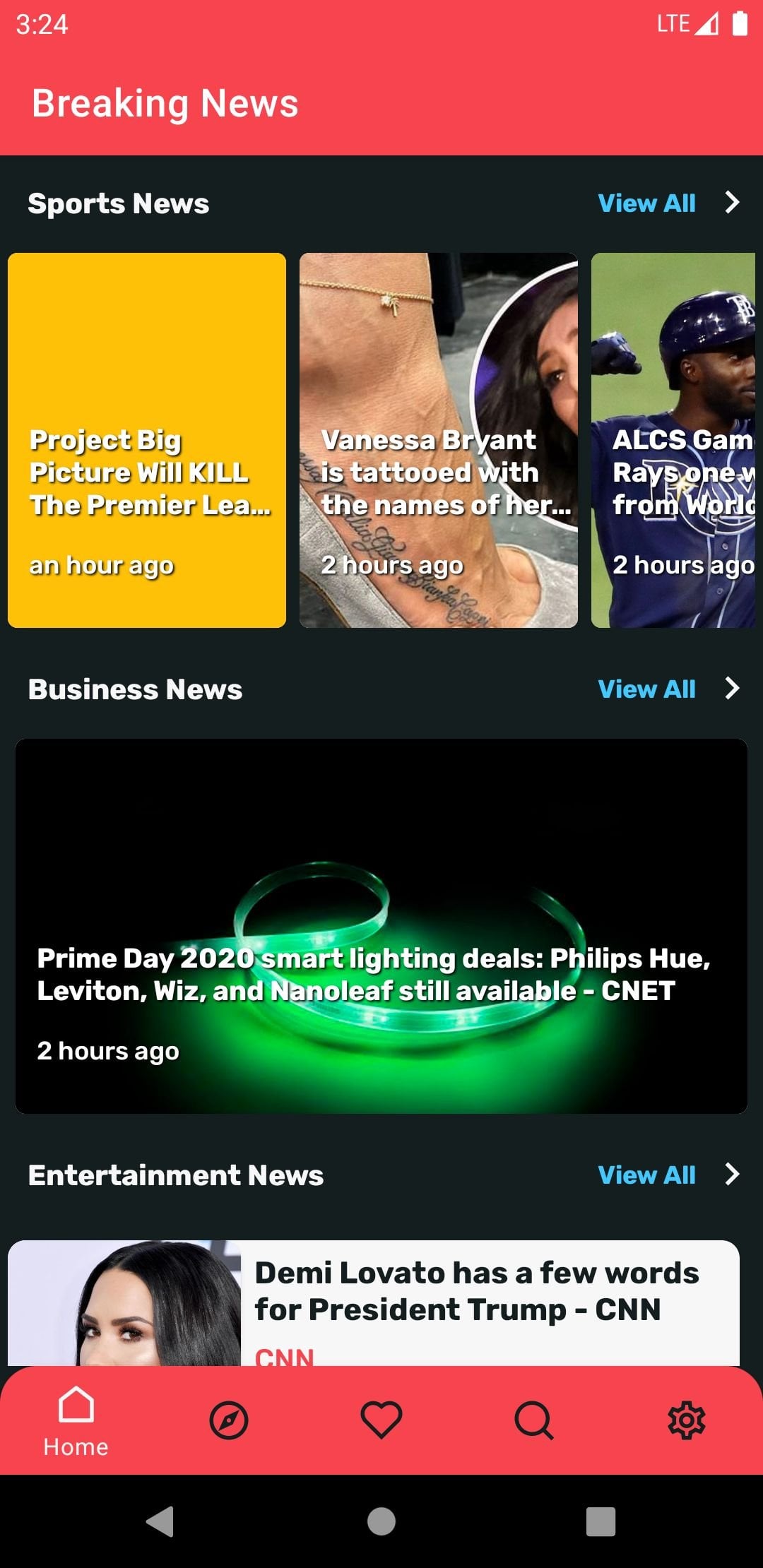View all Entertainment News articles
The height and width of the screenshot is (1568, 763).
[668, 1175]
